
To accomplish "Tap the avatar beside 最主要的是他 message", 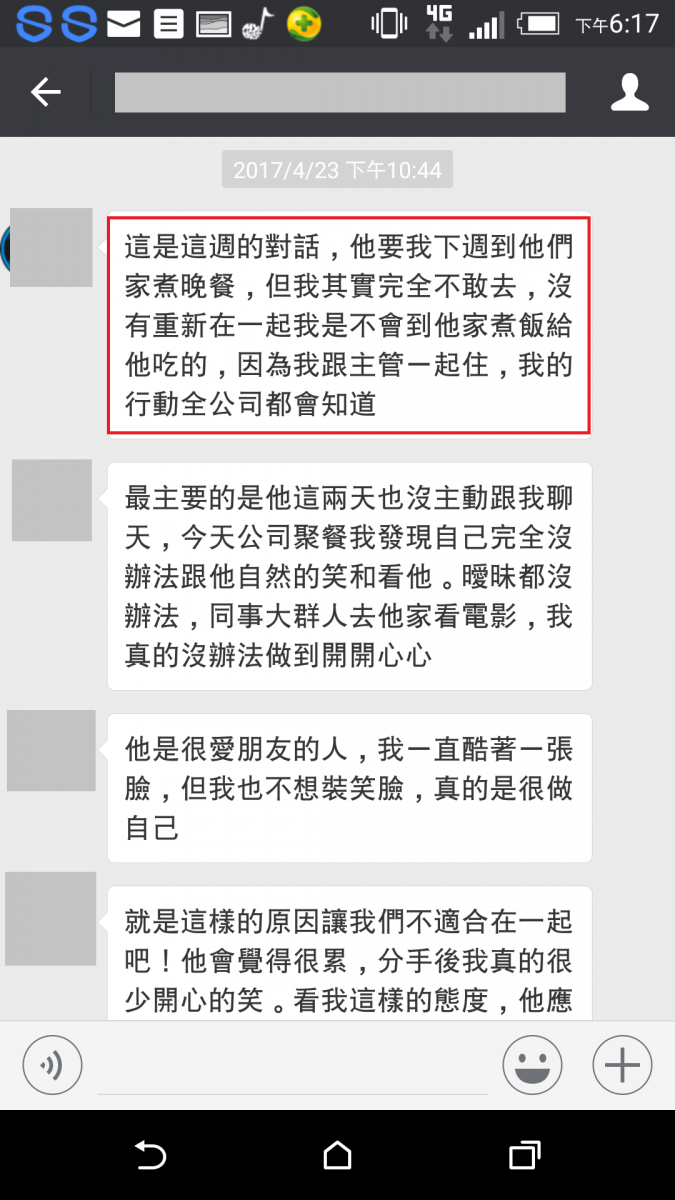I will [52, 500].
